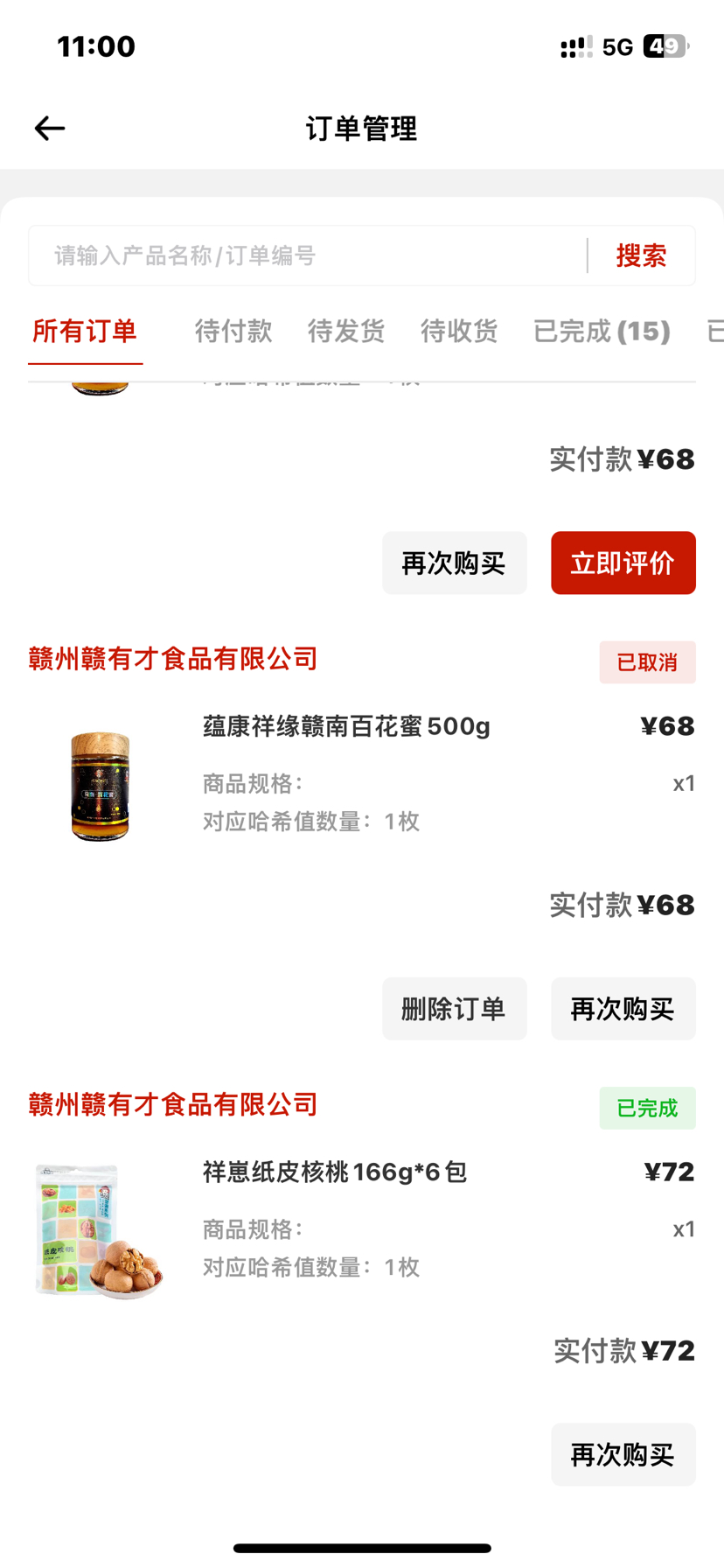Focus the 产品名称/订单编号 search field

coord(306,255)
